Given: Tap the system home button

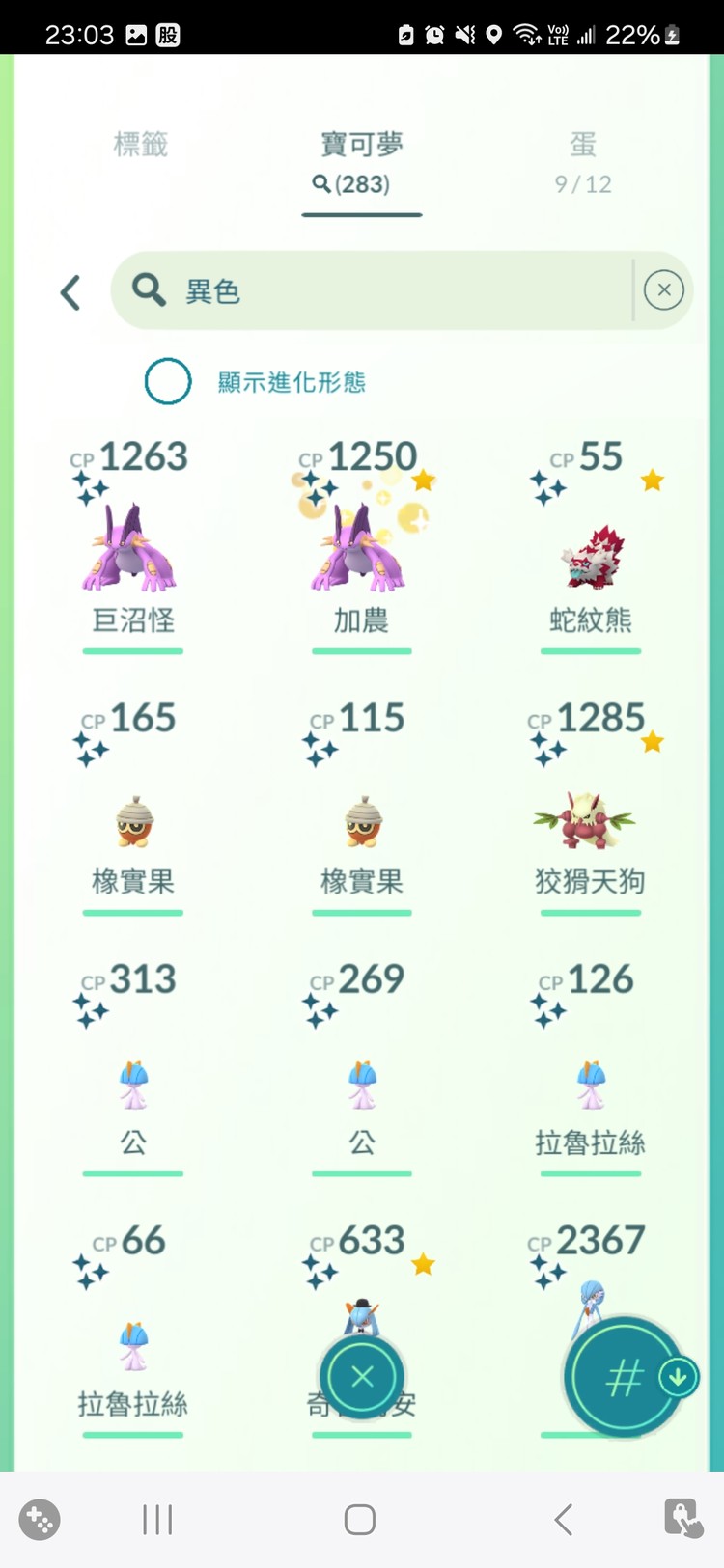Looking at the screenshot, I should pyautogui.click(x=360, y=1520).
